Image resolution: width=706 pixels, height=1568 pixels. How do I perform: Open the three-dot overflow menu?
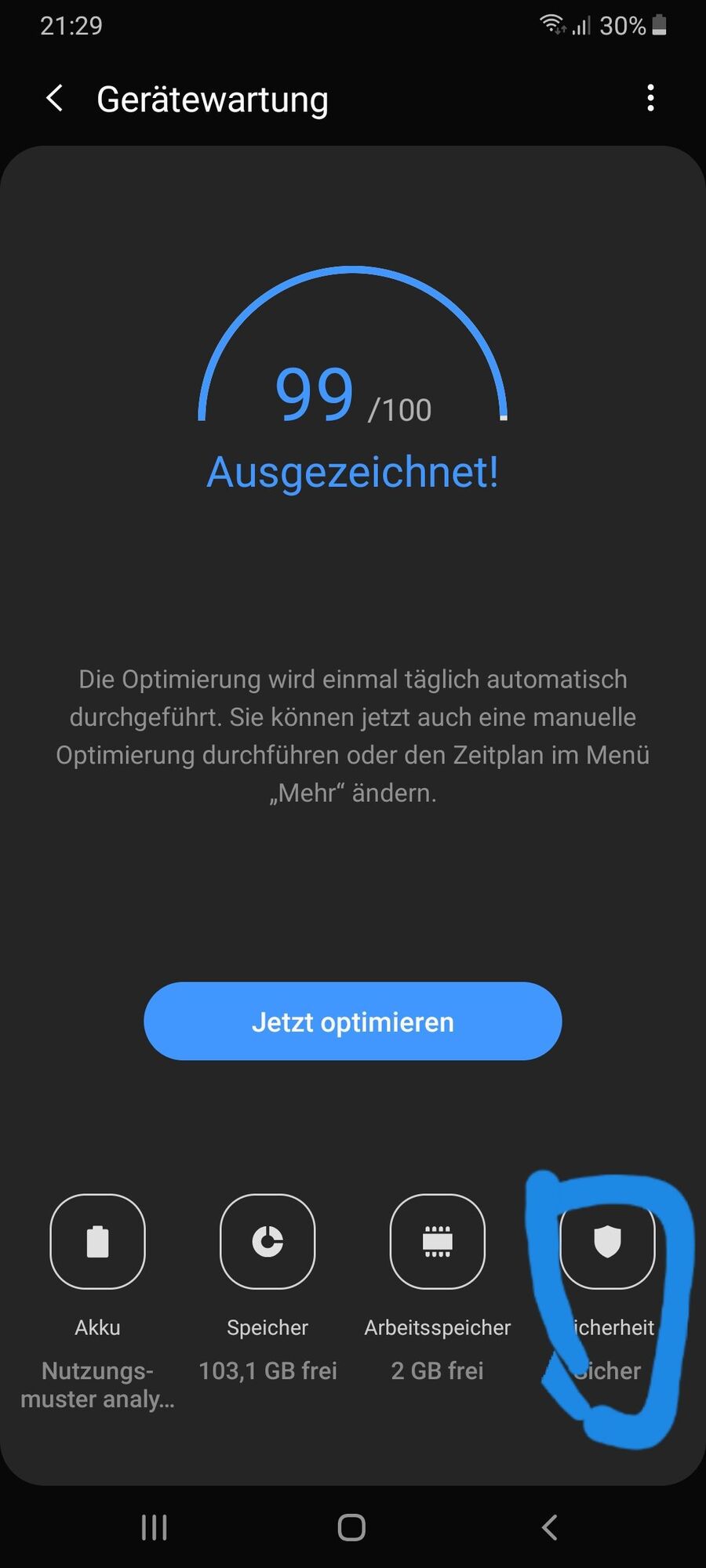[x=650, y=99]
